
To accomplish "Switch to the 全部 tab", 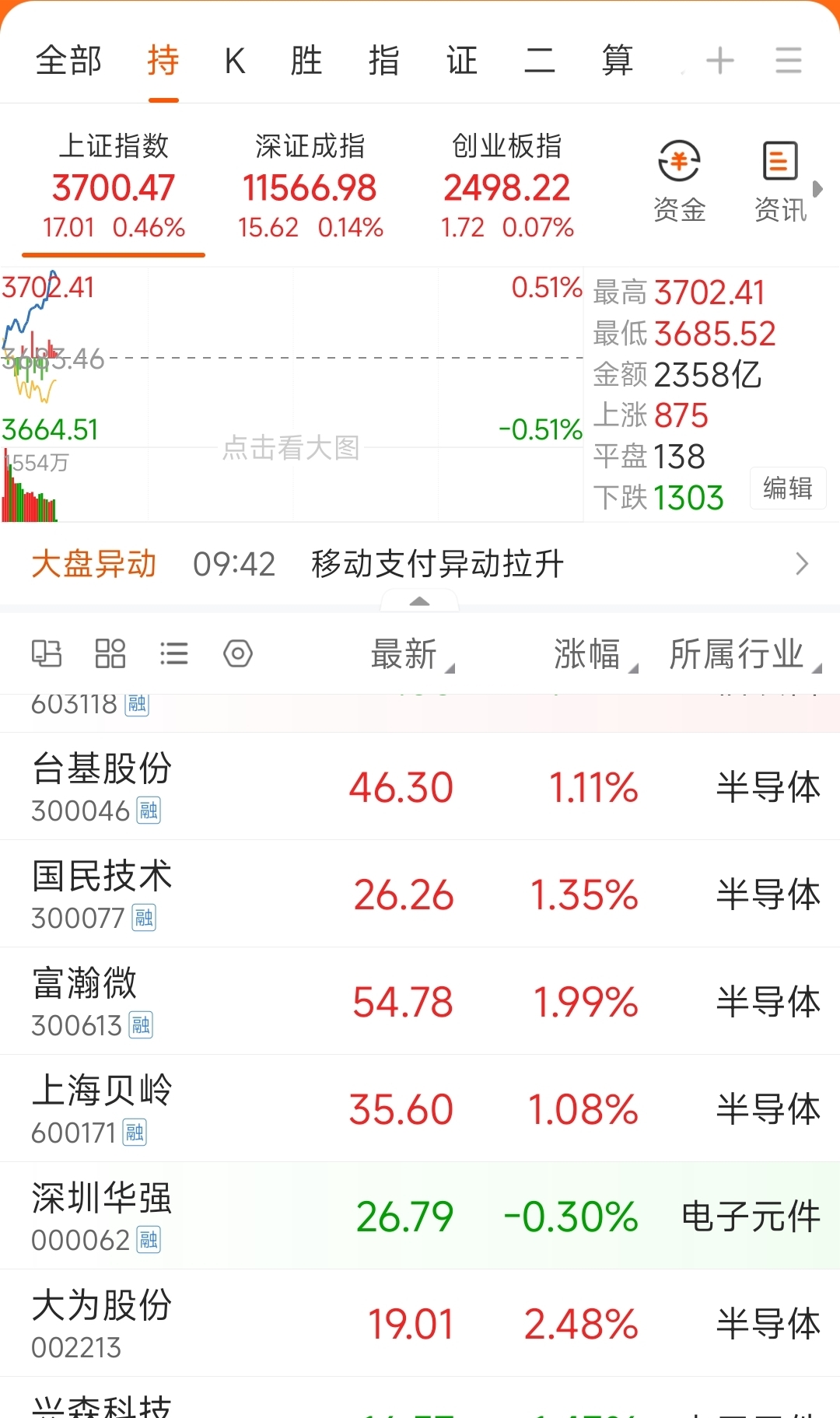I will point(68,60).
